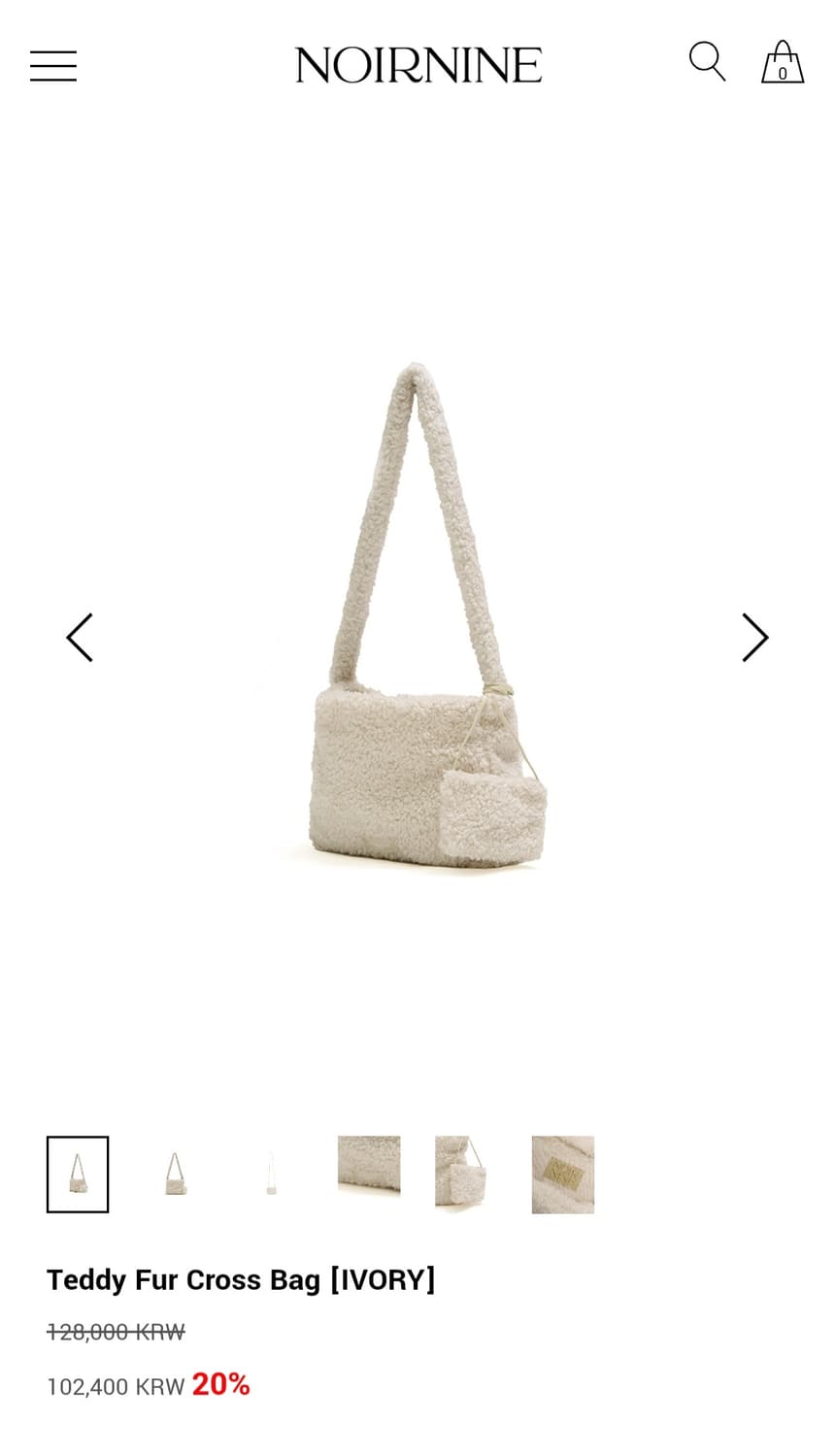Click the strikethrough 128,000 KRW price
835x1456 pixels.
(x=115, y=1331)
